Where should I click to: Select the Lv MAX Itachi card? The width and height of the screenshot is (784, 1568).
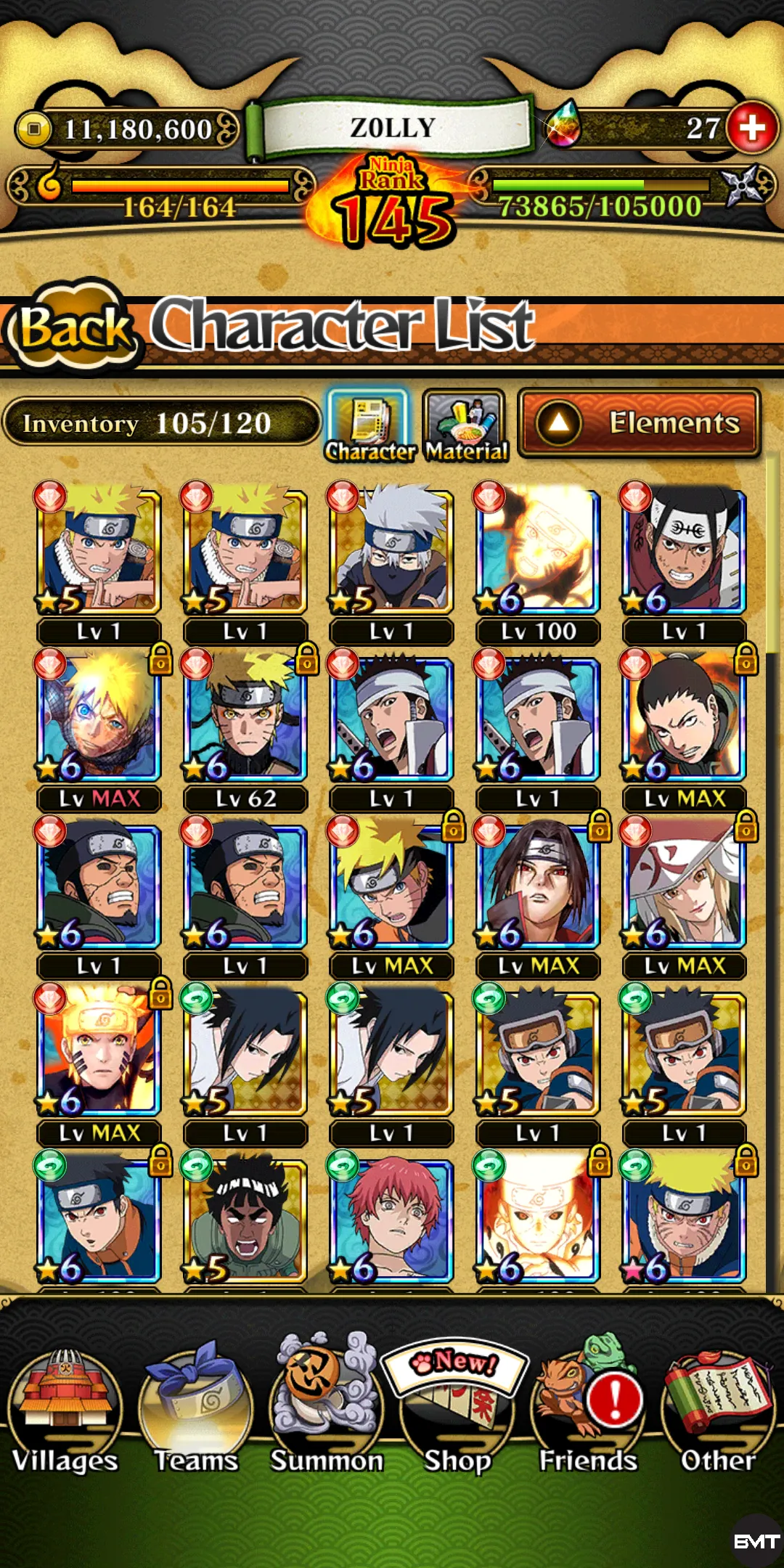click(538, 886)
